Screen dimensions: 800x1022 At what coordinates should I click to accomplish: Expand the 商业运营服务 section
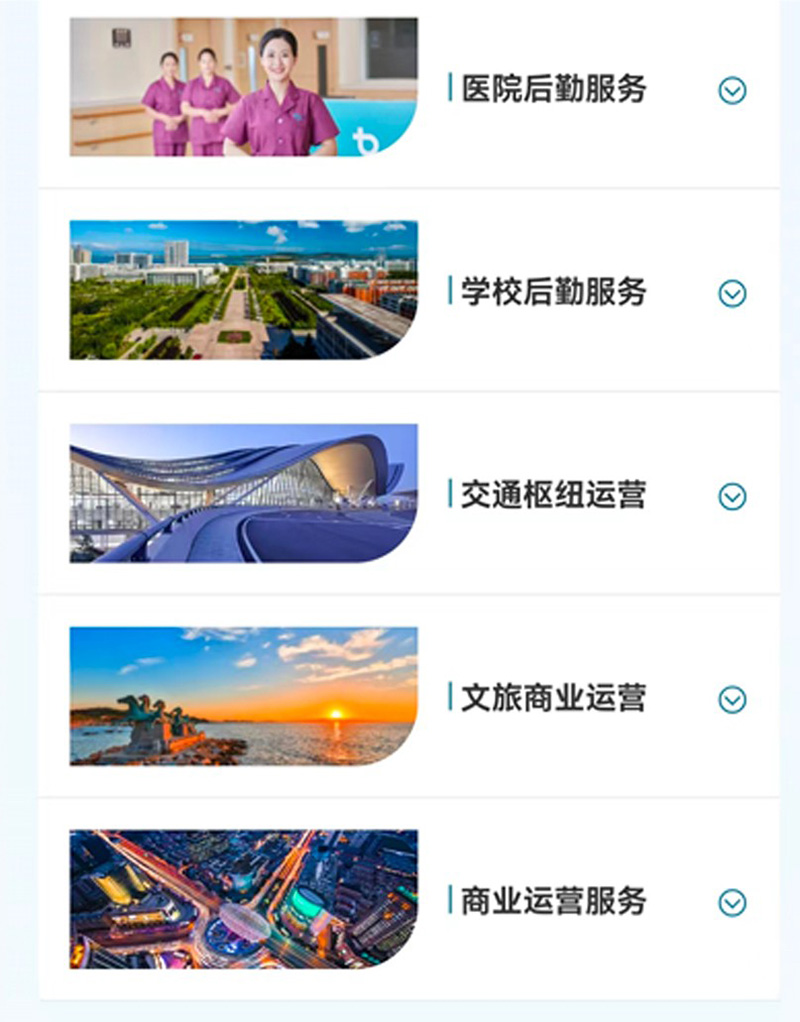732,902
